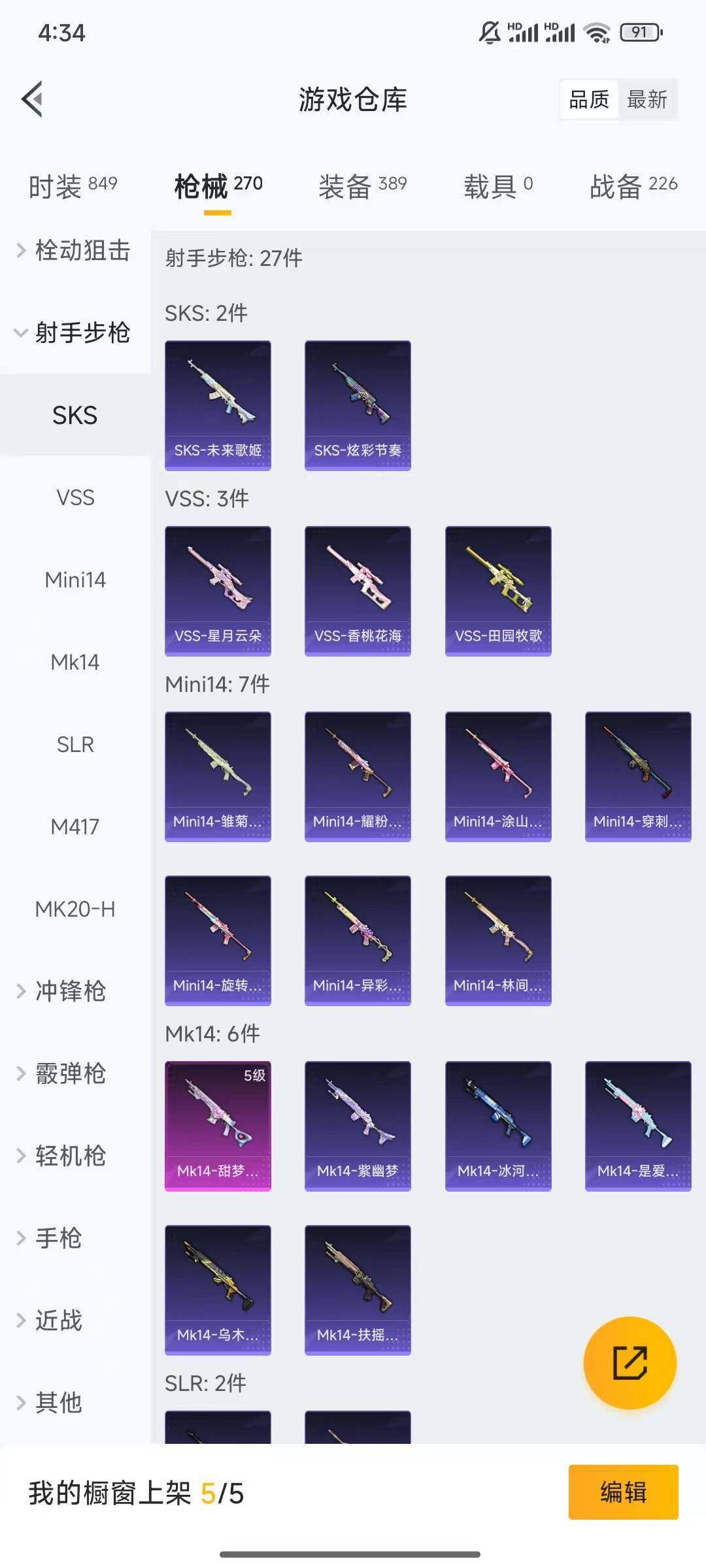Image resolution: width=706 pixels, height=1568 pixels.
Task: Open the Mk14-紫幽梦 skin
Action: pyautogui.click(x=358, y=1126)
